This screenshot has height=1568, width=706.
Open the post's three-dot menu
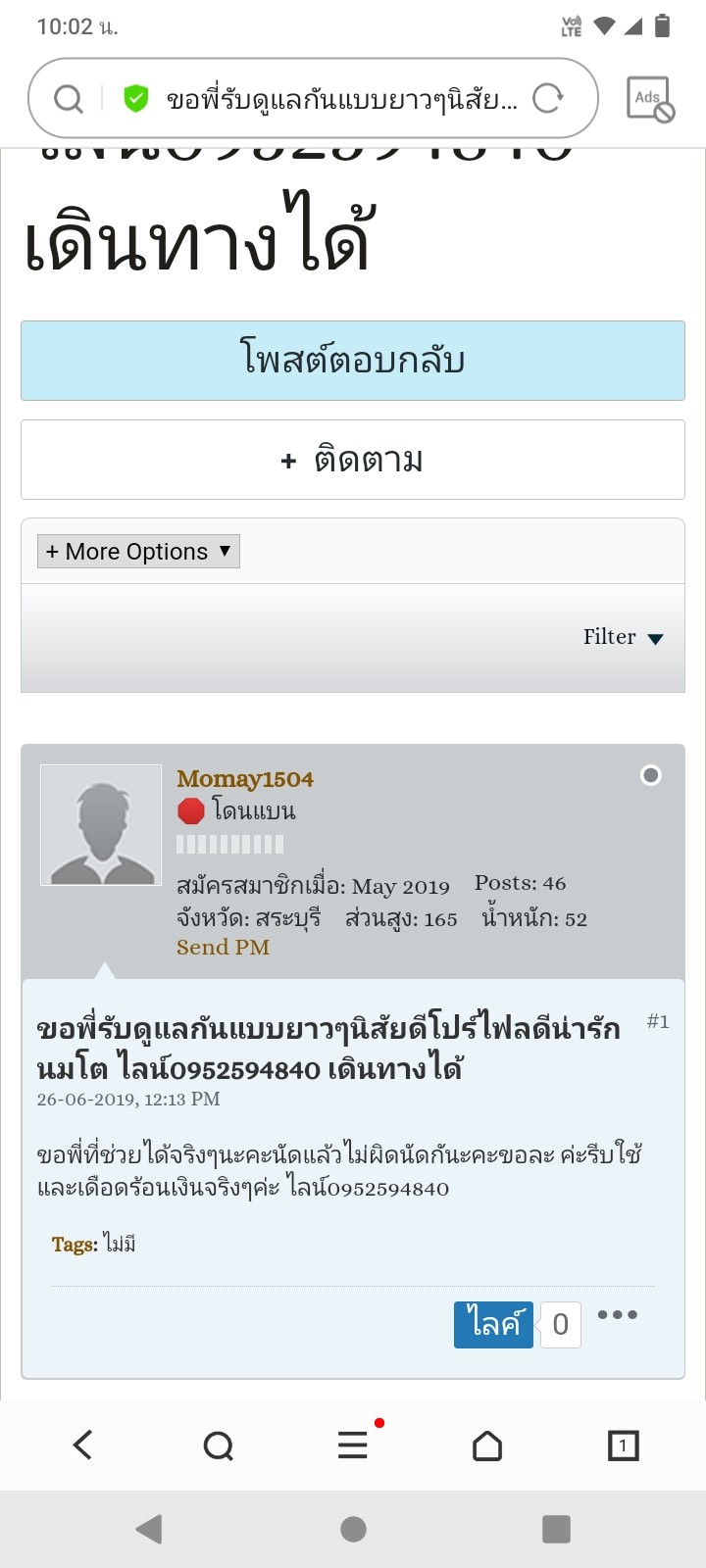(618, 1315)
